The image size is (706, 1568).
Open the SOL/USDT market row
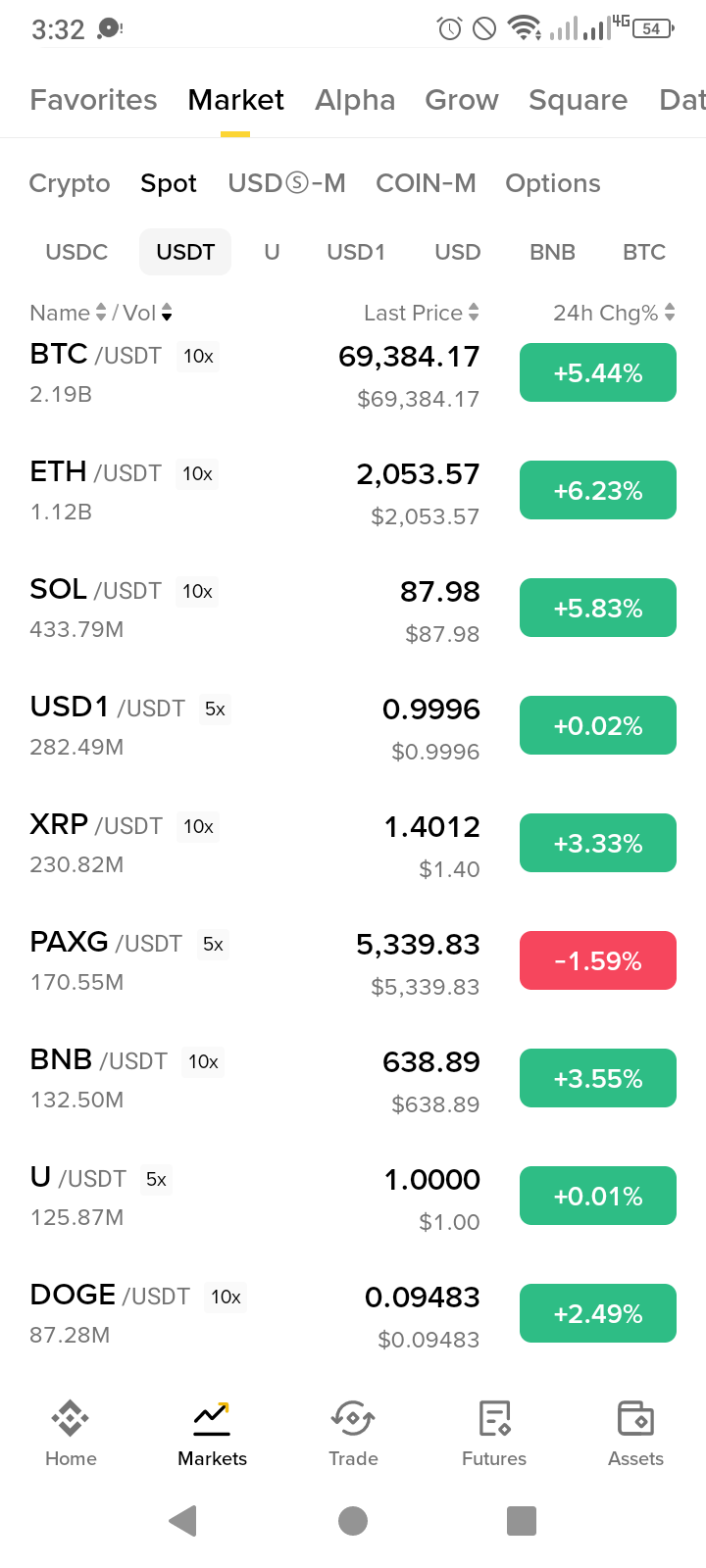[x=255, y=609]
